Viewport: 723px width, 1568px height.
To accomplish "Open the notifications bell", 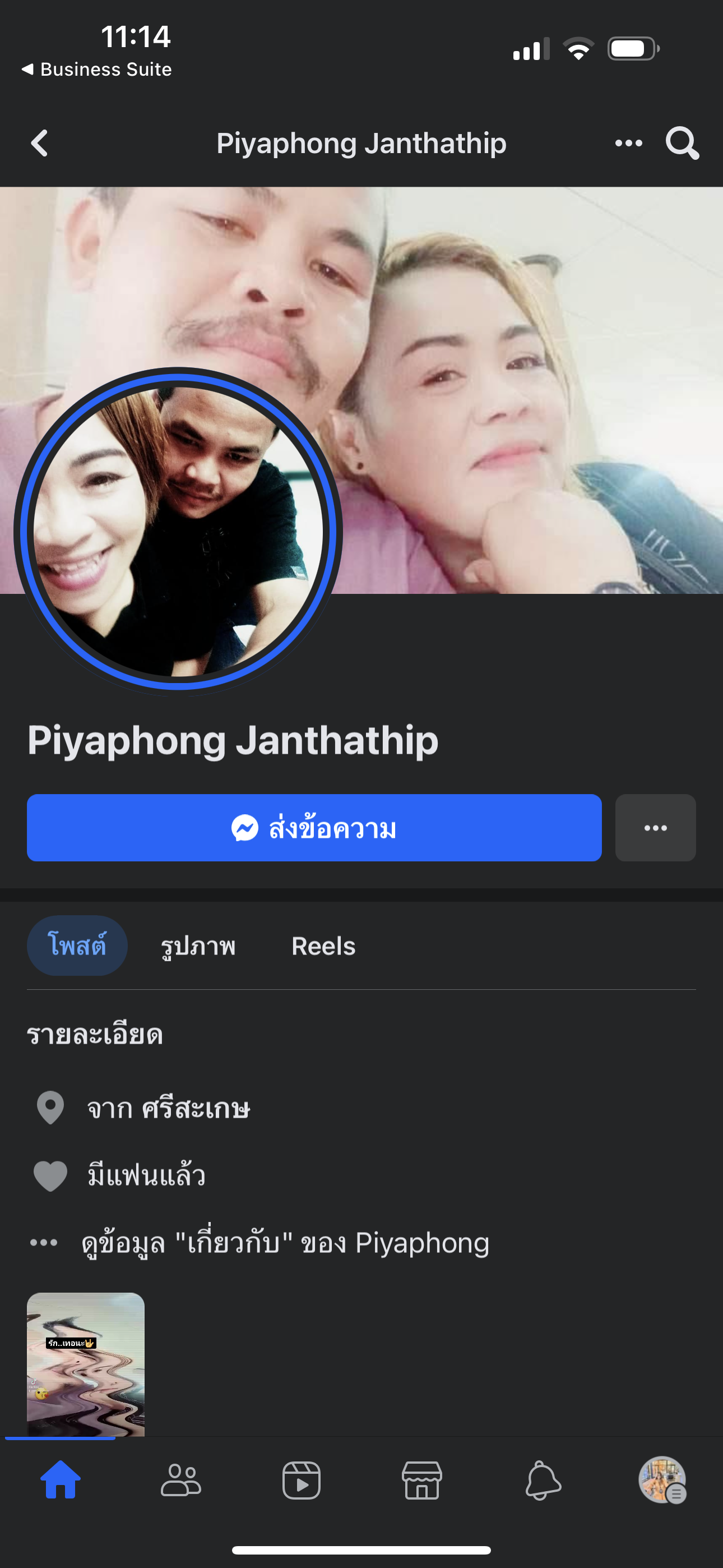I will [543, 1480].
